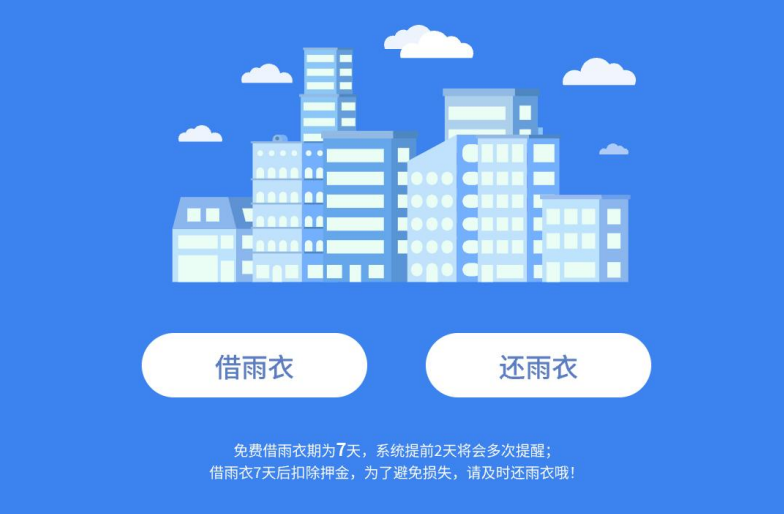The image size is (784, 514).
Task: Select the 还雨衣 return raincoat button
Action: (538, 366)
